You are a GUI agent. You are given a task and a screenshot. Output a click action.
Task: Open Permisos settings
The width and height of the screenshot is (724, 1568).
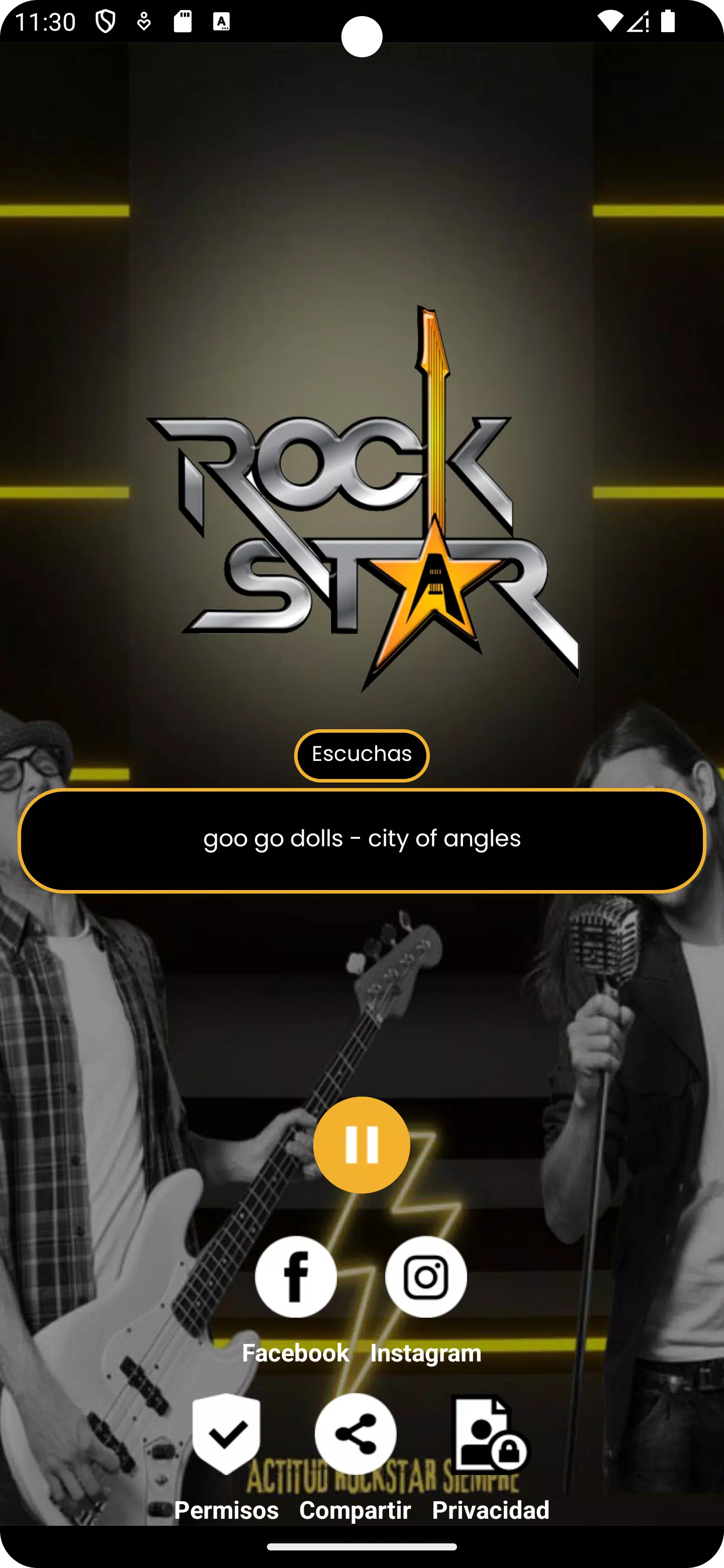point(226,1435)
